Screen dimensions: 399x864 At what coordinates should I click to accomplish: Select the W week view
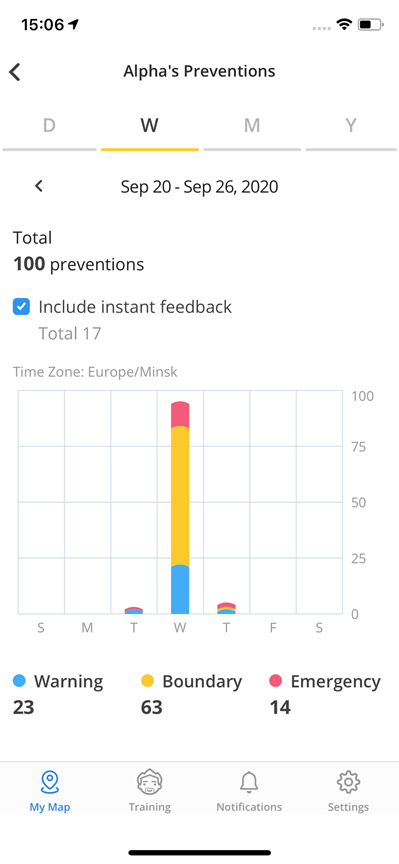(x=149, y=126)
